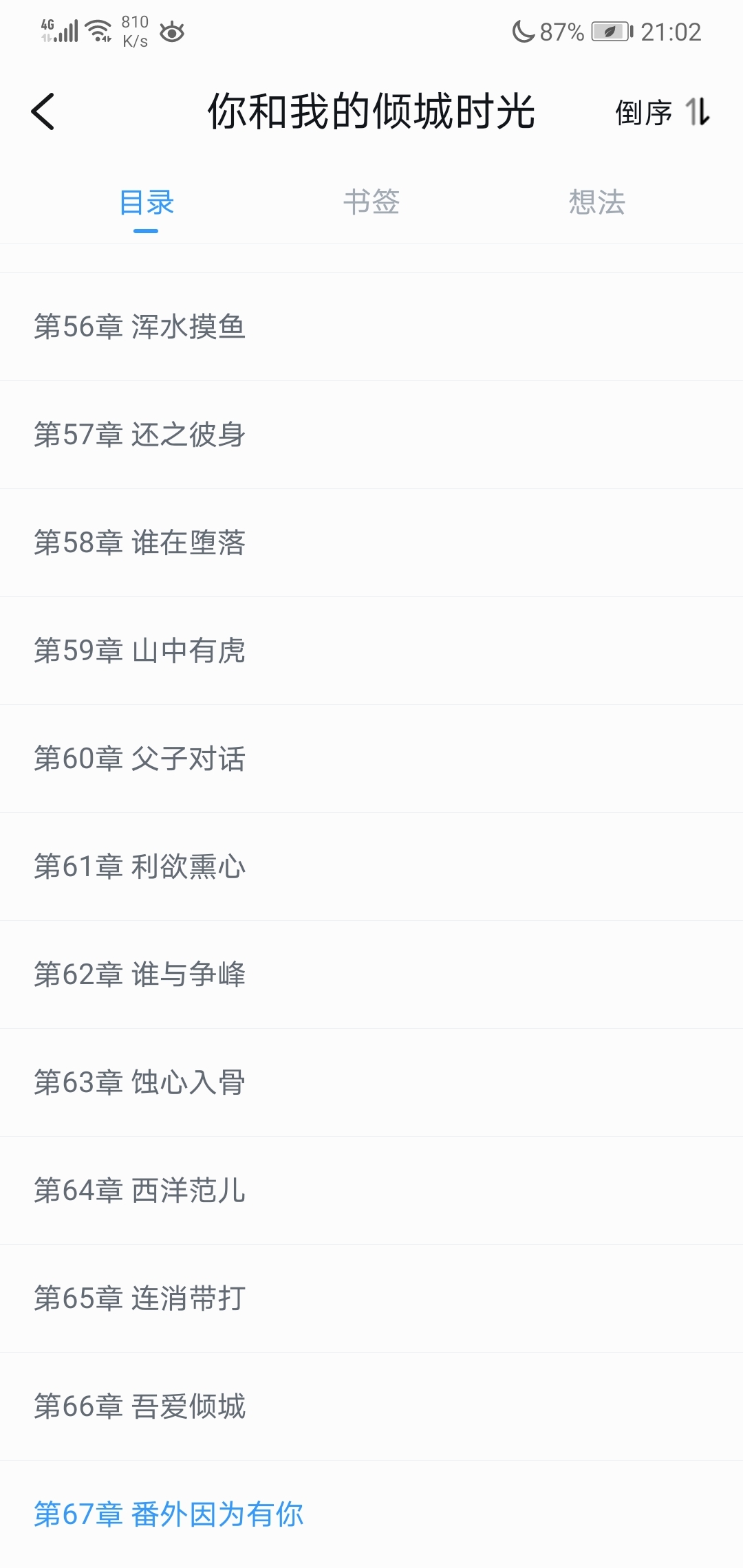The height and width of the screenshot is (1568, 743).
Task: Go back using the top-left arrow
Action: 43,111
